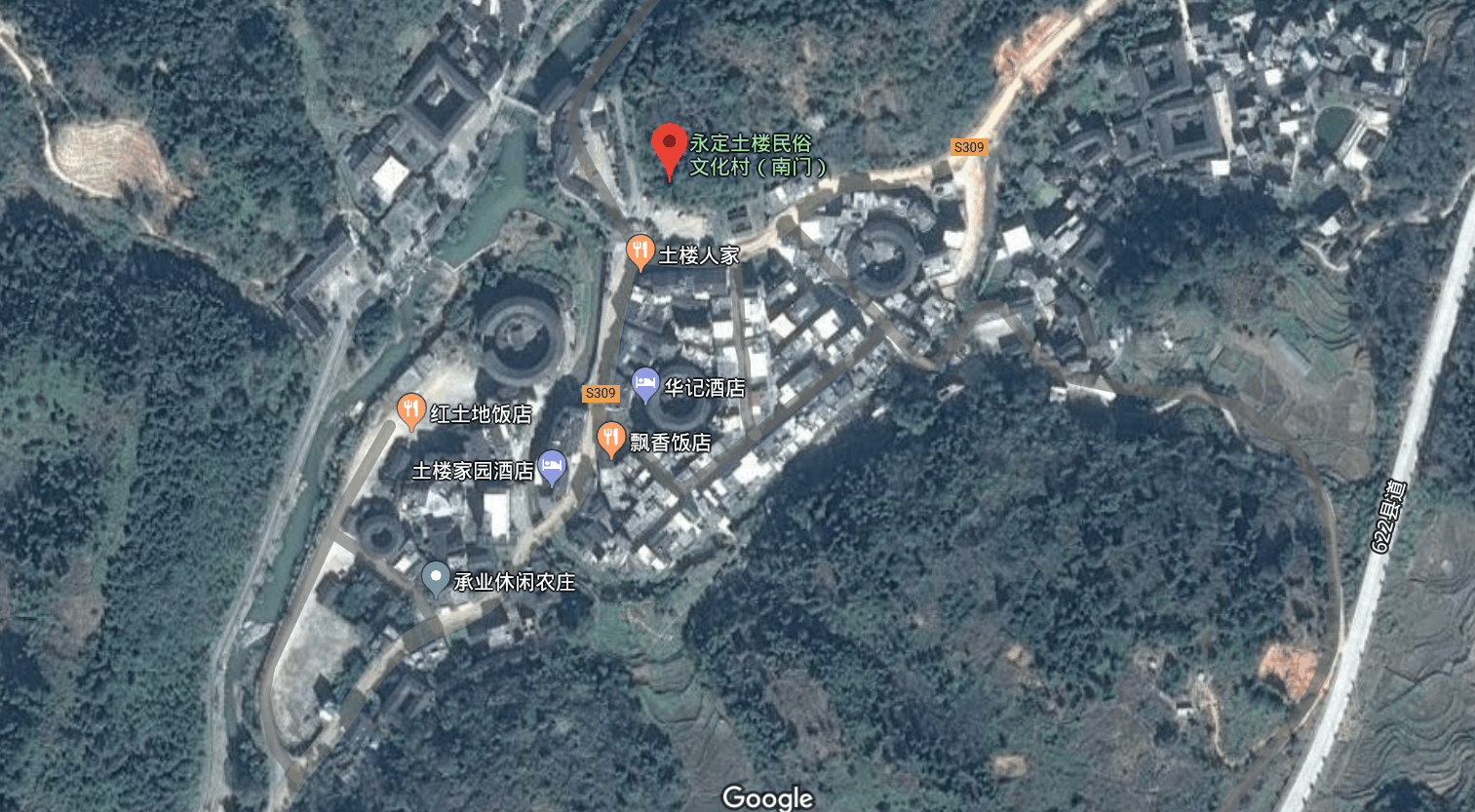Viewport: 1475px width, 812px height.
Task: Open the 红土地饭店 restaurant marker
Action: [x=411, y=410]
